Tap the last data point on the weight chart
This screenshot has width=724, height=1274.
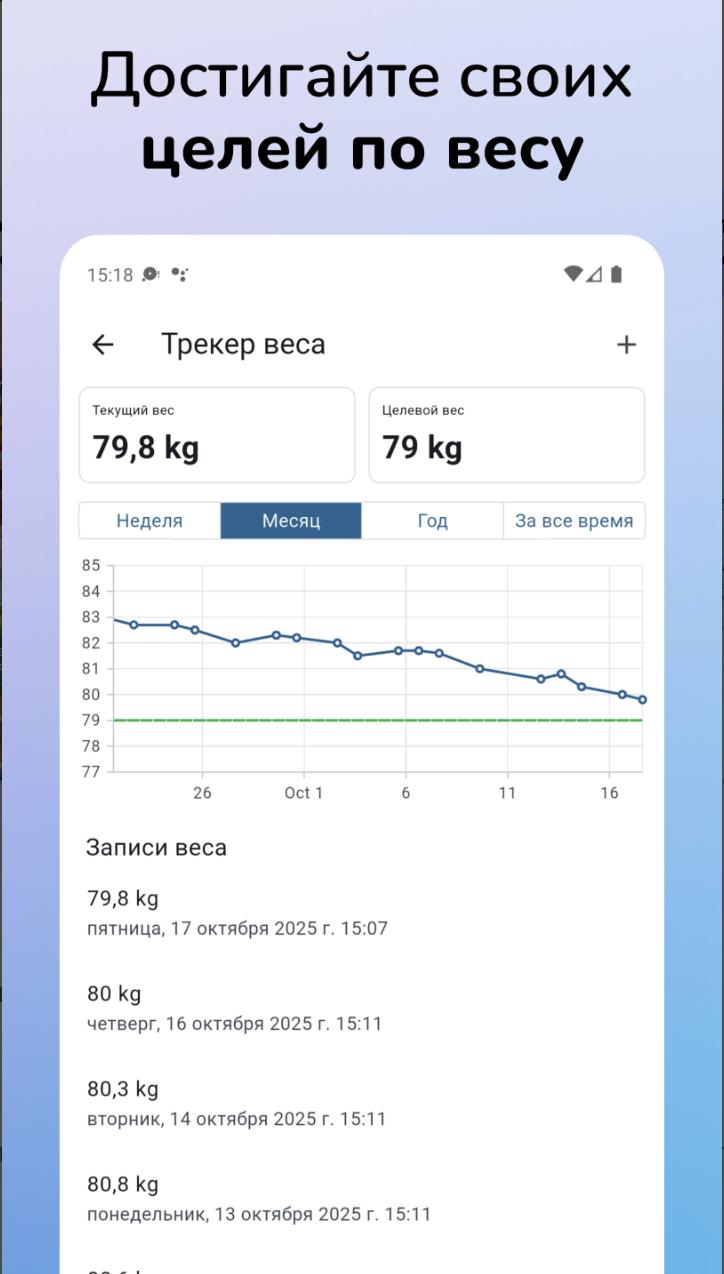point(643,699)
